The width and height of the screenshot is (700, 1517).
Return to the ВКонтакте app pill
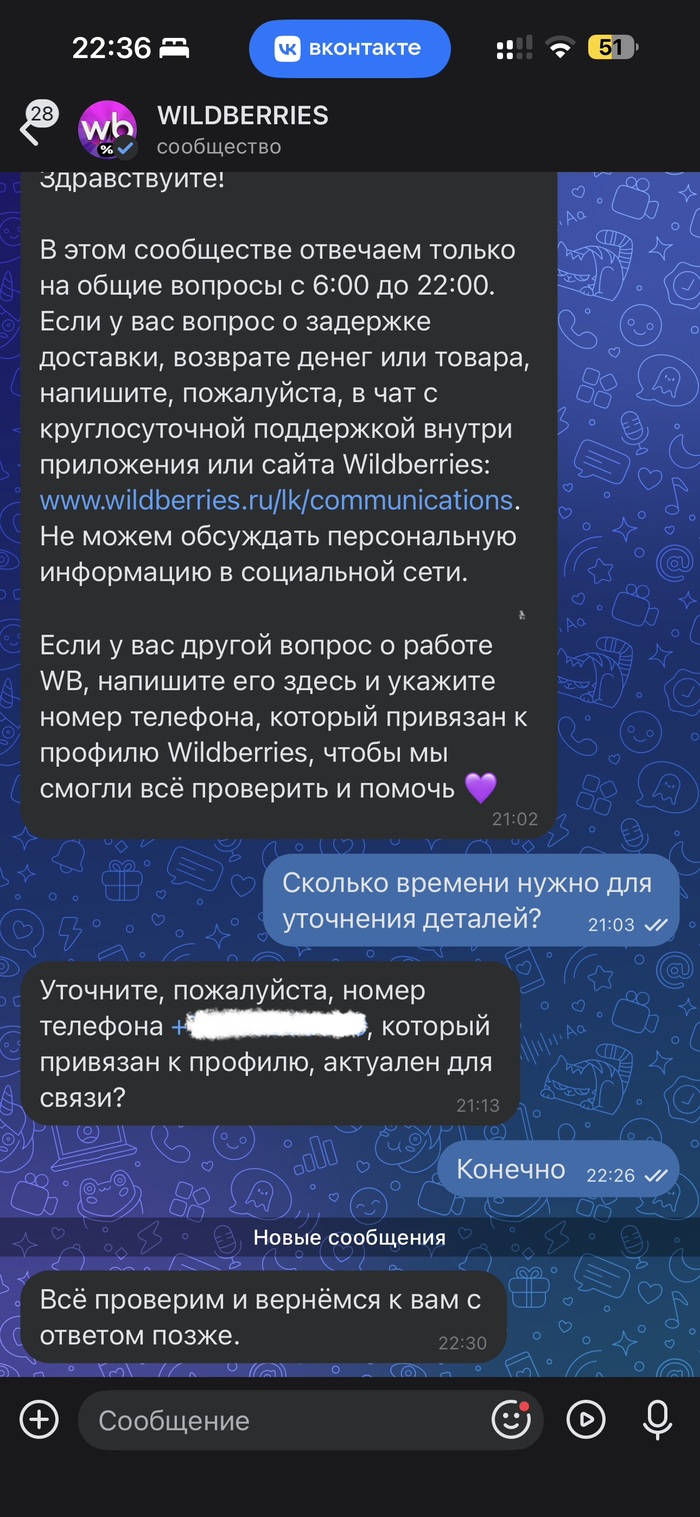click(x=350, y=48)
